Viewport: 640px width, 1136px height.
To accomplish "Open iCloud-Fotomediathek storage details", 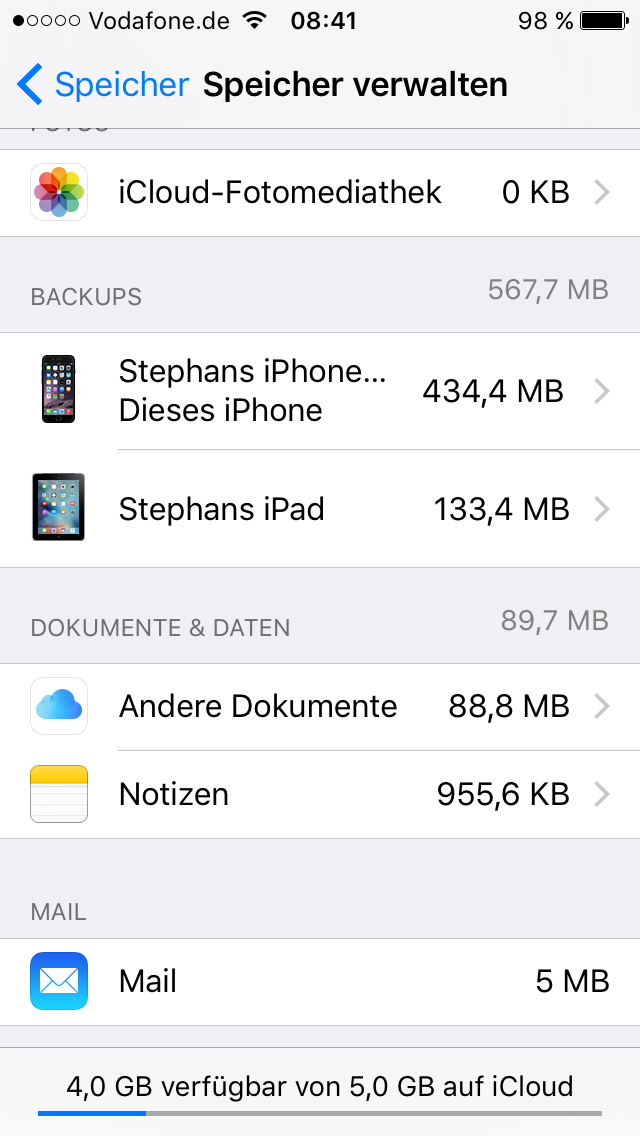I will [320, 192].
